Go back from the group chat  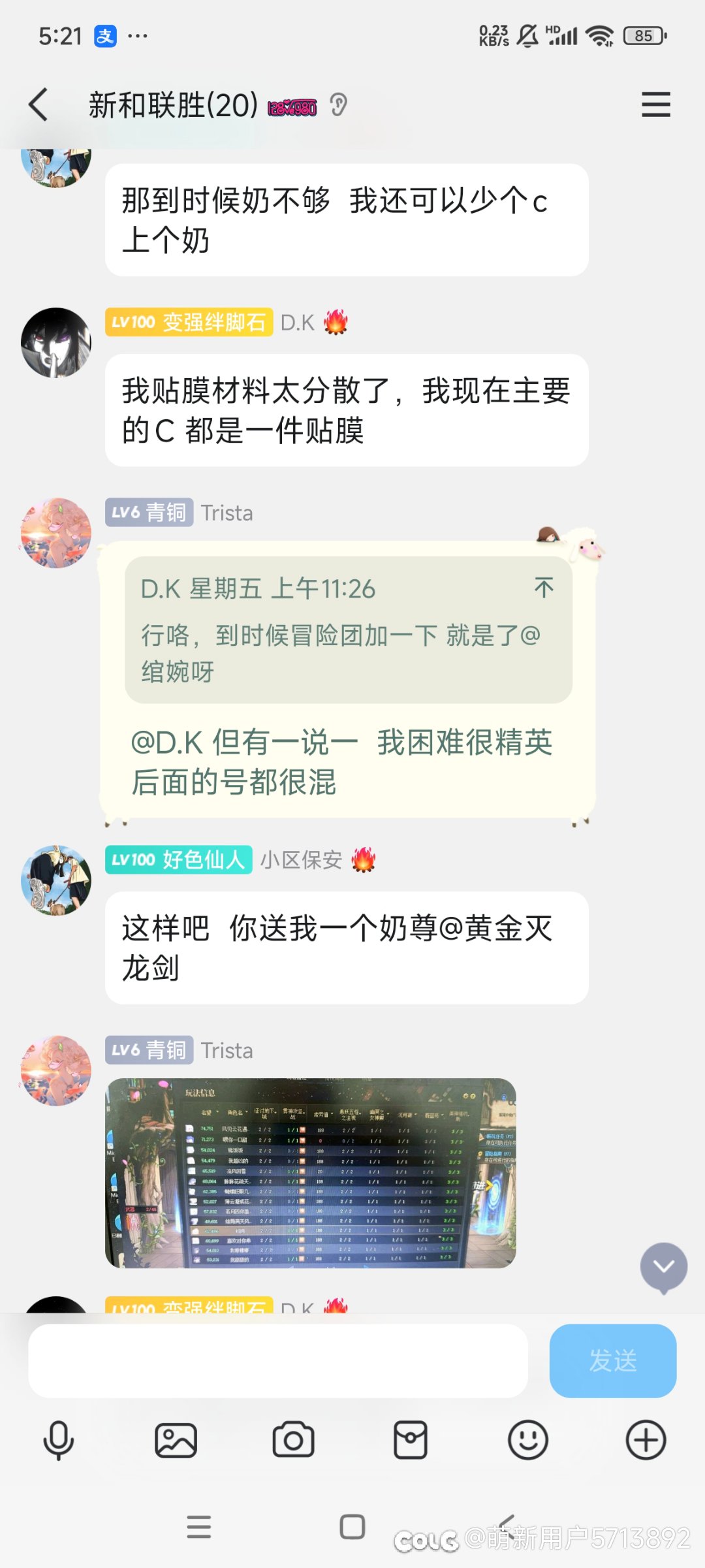39,104
